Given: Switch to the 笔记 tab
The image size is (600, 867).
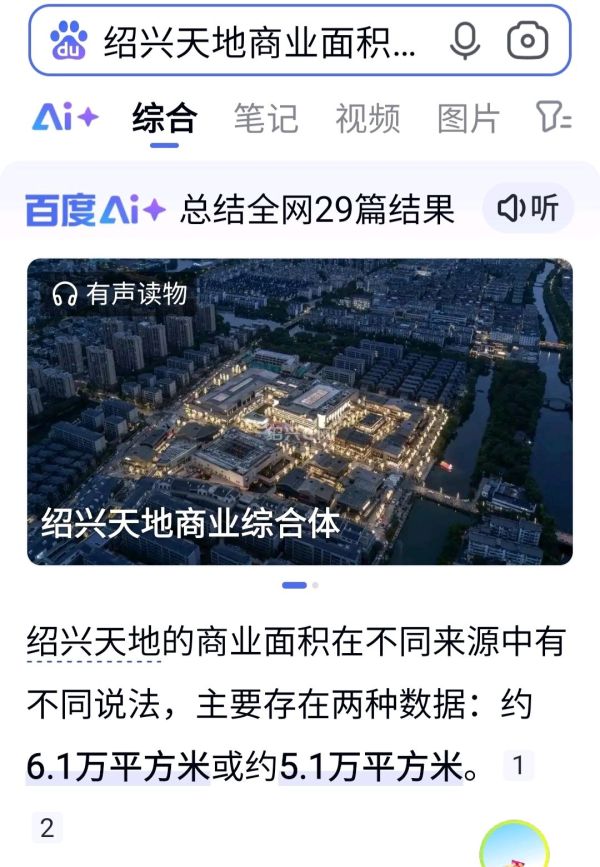Looking at the screenshot, I should point(266,118).
